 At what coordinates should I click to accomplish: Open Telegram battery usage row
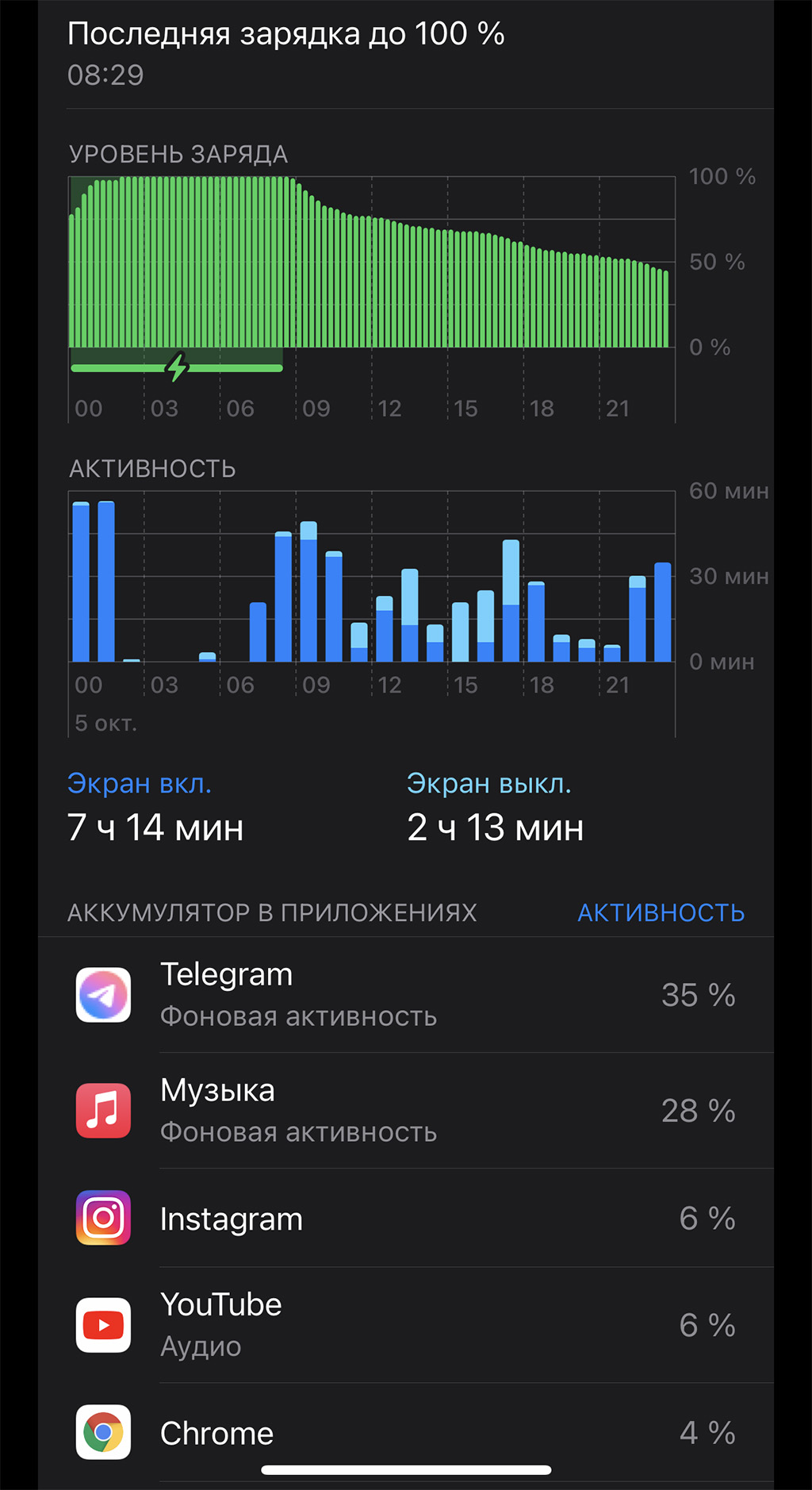(x=406, y=995)
